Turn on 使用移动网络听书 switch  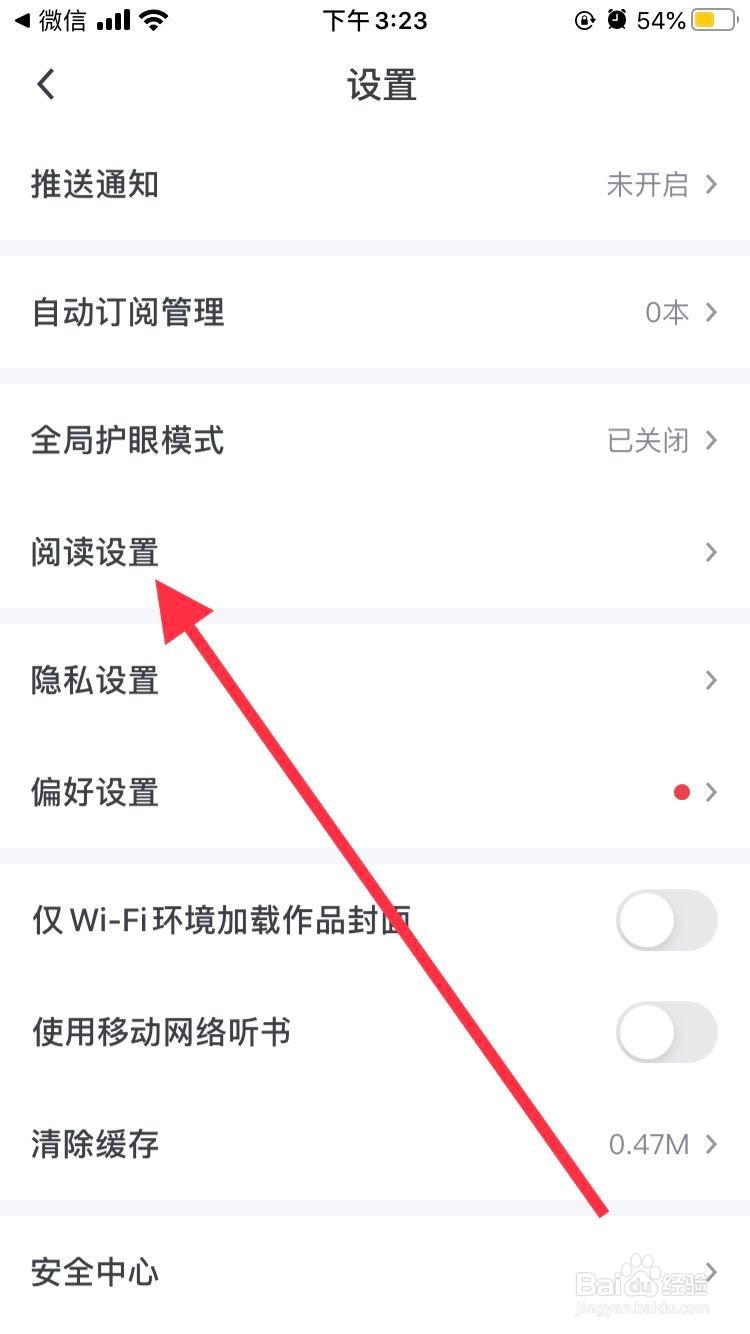pos(666,1032)
